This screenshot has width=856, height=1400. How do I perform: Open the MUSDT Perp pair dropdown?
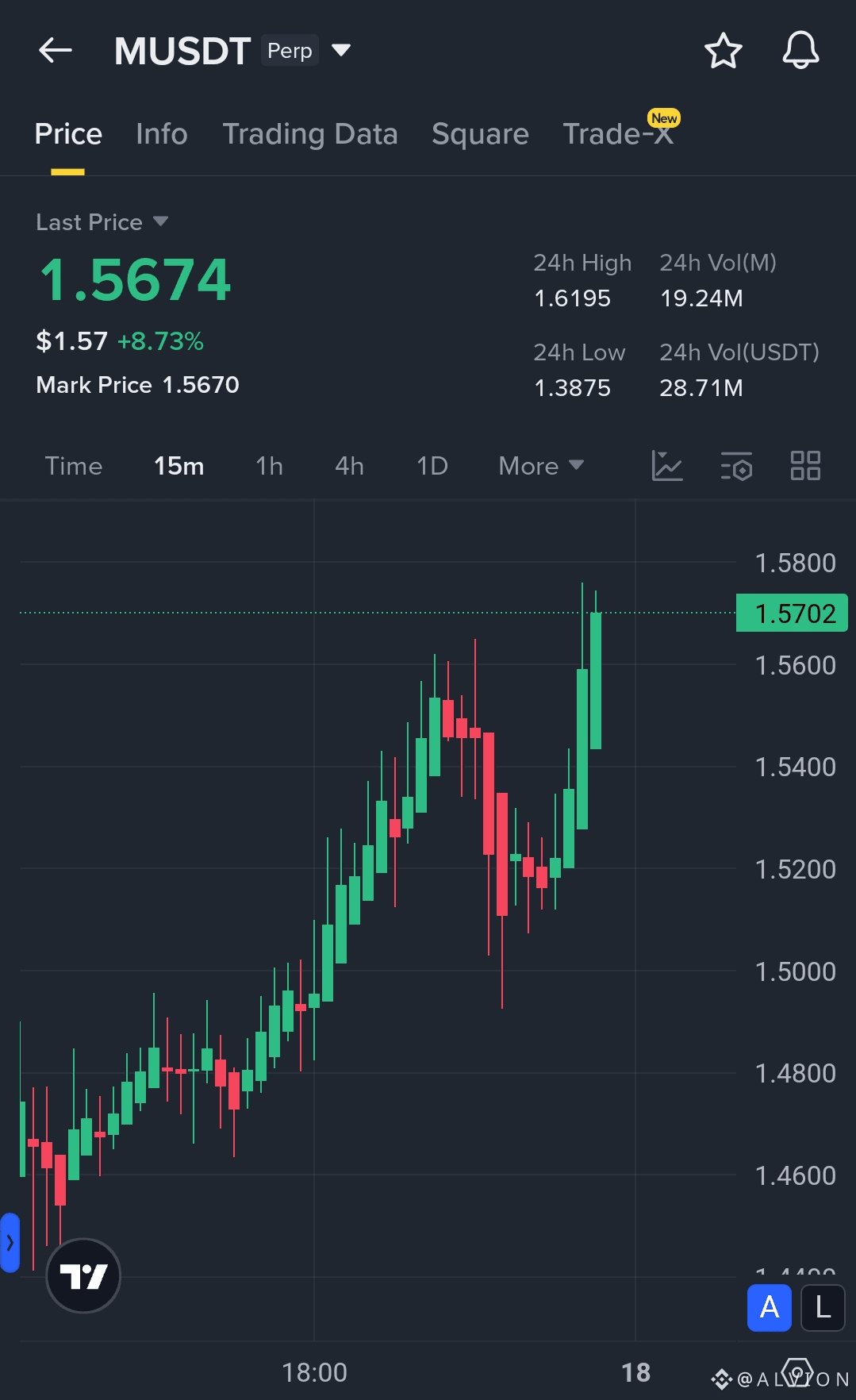[x=341, y=51]
